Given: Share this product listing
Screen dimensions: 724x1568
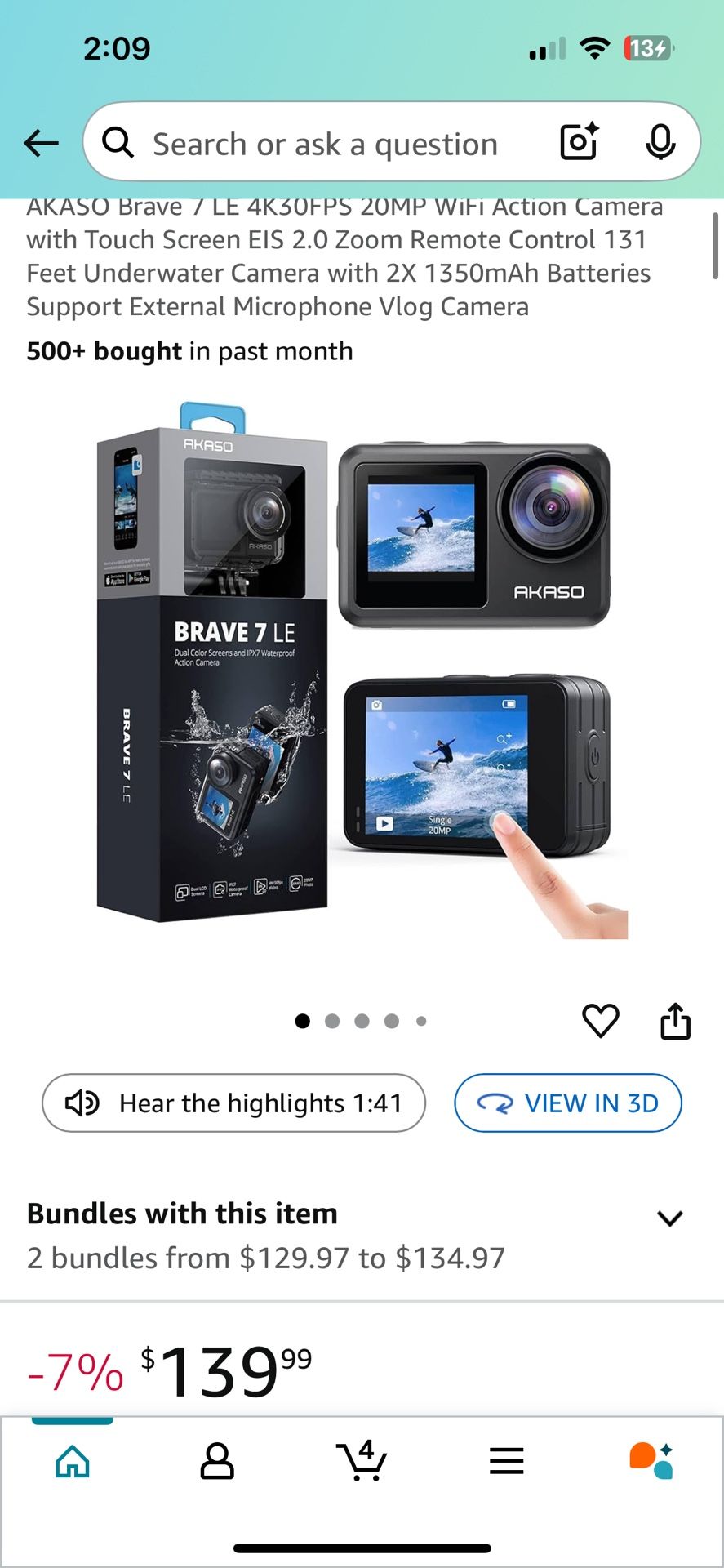Looking at the screenshot, I should point(675,1021).
